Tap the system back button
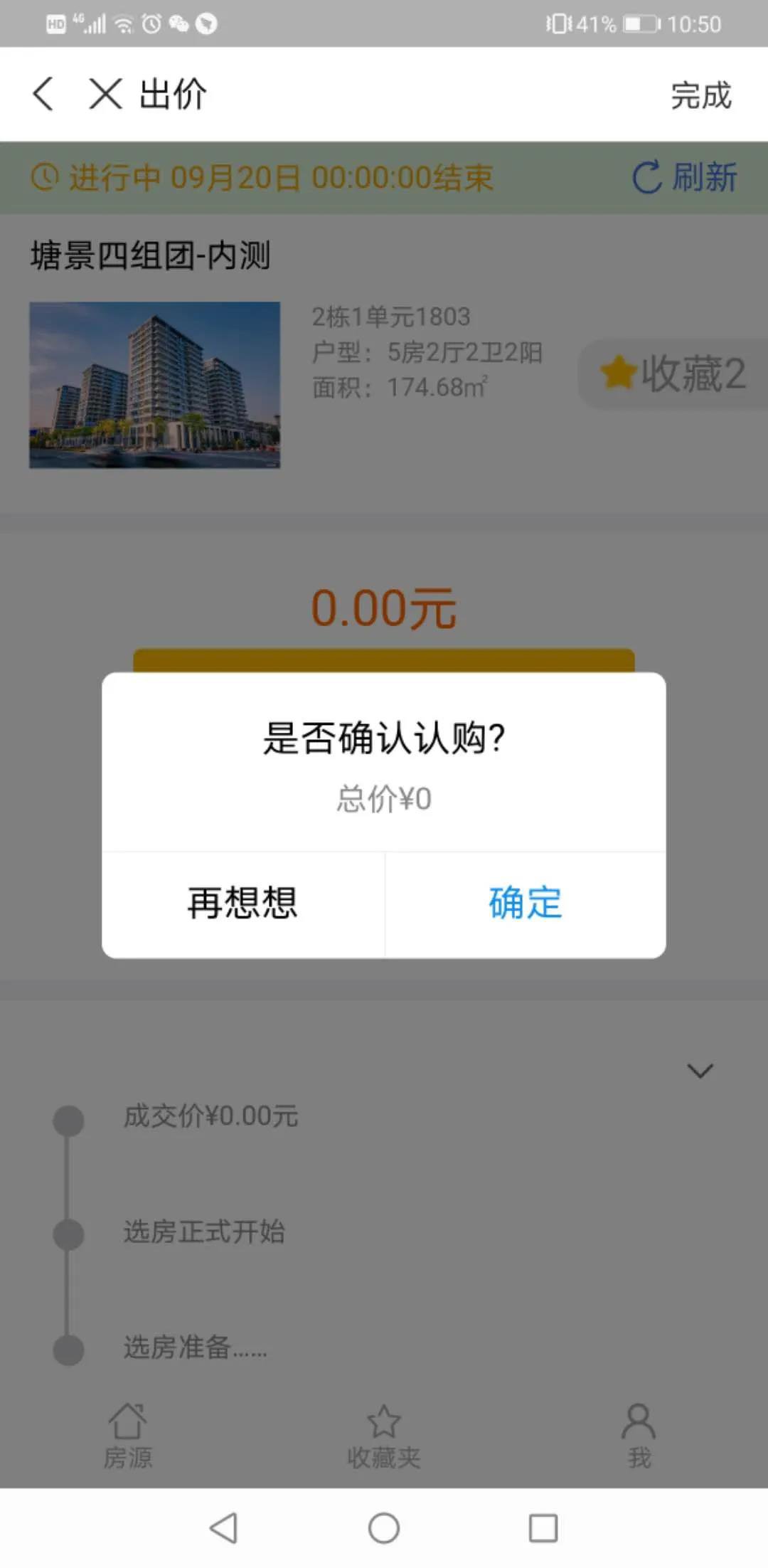The image size is (768, 1568). click(224, 1527)
